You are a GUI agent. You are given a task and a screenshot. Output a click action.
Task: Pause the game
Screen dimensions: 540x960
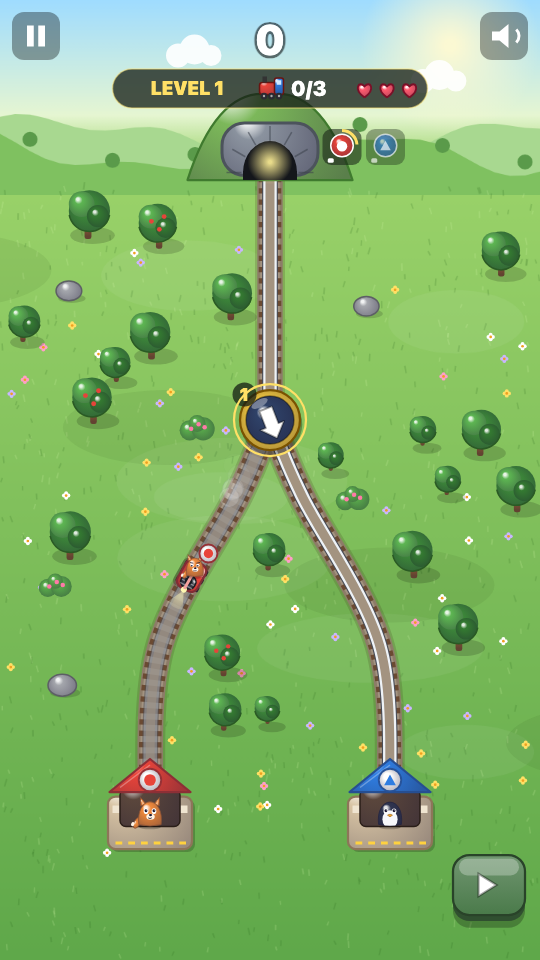click(x=36, y=36)
